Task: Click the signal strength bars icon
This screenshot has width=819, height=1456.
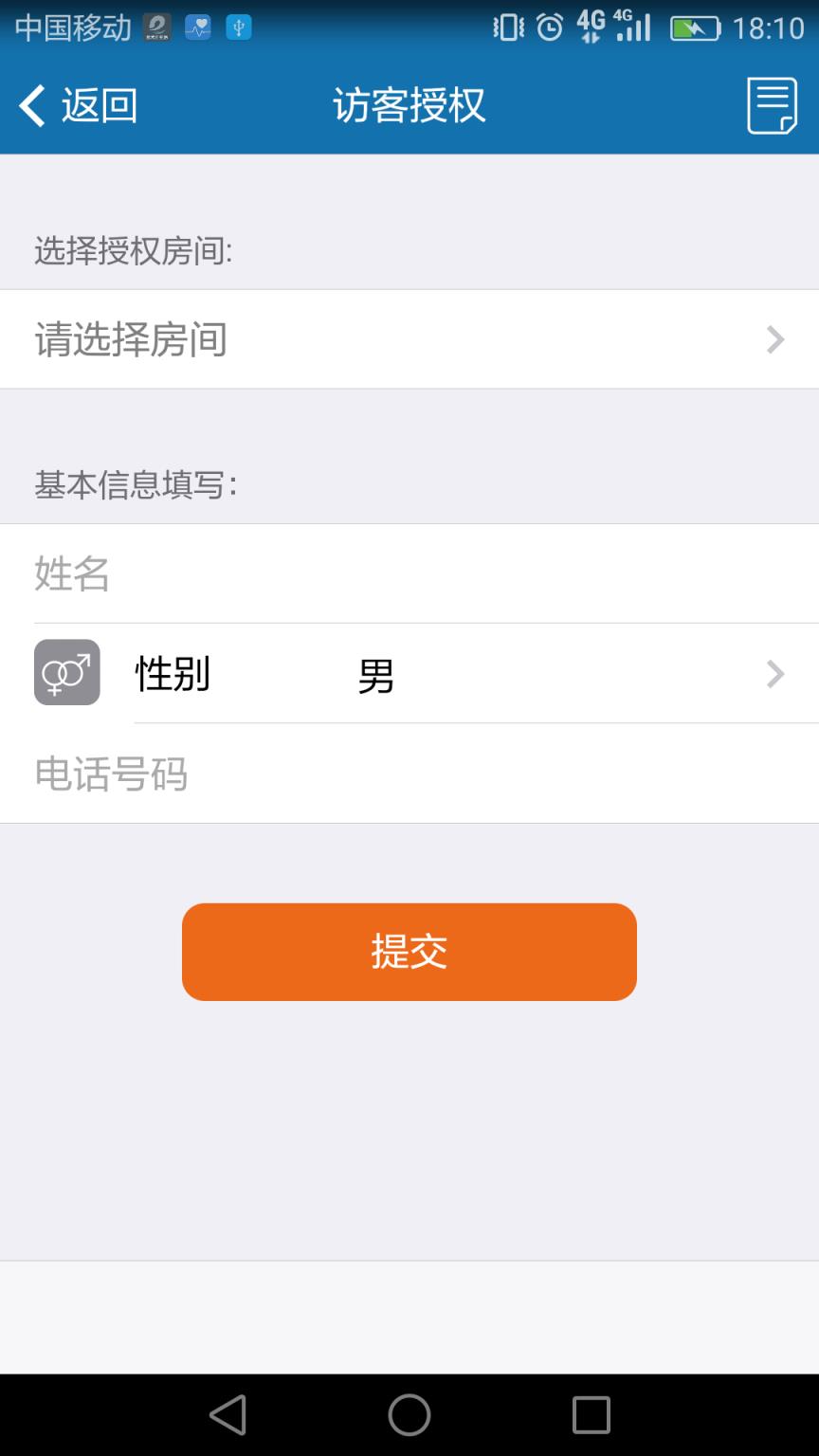Action: [633, 28]
